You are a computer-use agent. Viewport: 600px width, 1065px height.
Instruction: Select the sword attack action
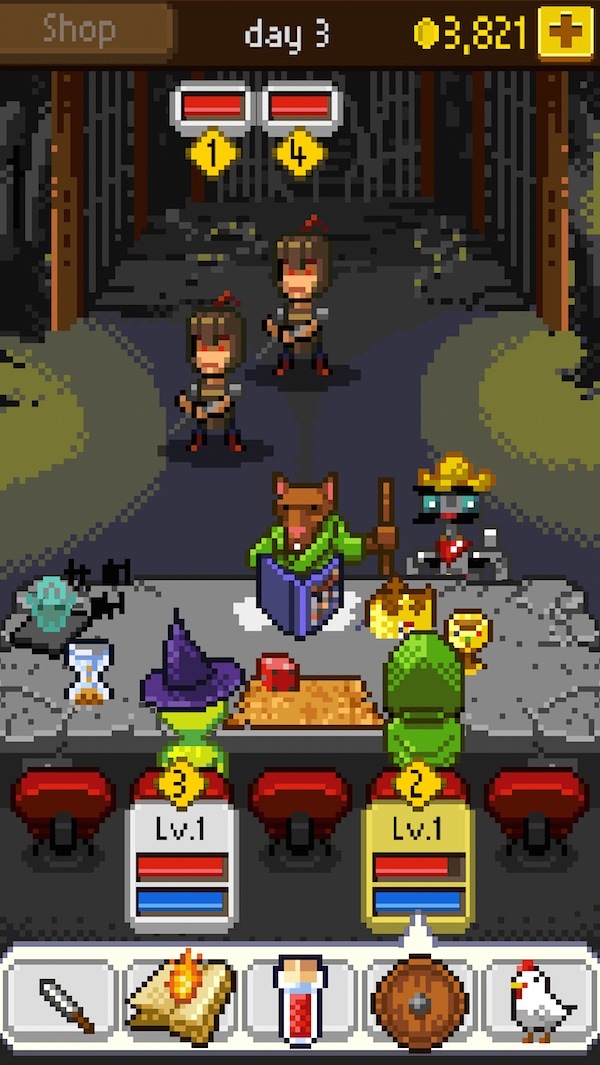(x=66, y=1003)
